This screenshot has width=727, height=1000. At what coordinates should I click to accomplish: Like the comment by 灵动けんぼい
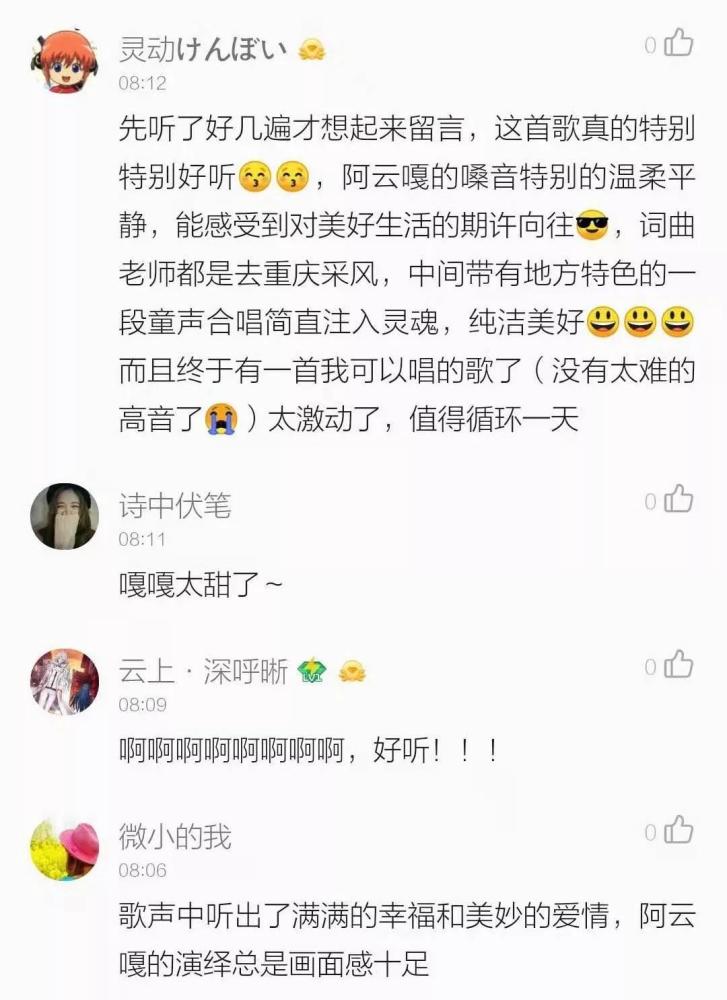tap(679, 43)
